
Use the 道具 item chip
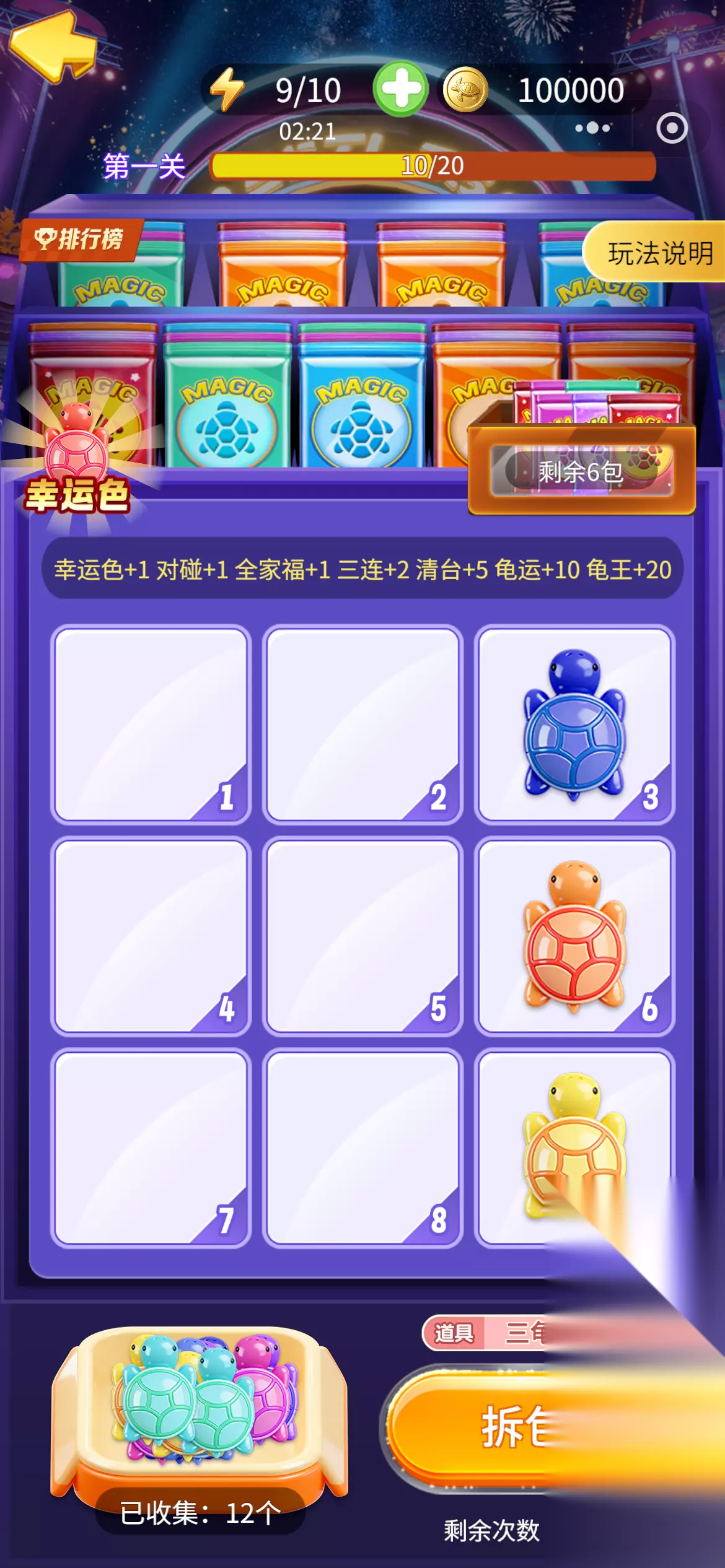[454, 1333]
